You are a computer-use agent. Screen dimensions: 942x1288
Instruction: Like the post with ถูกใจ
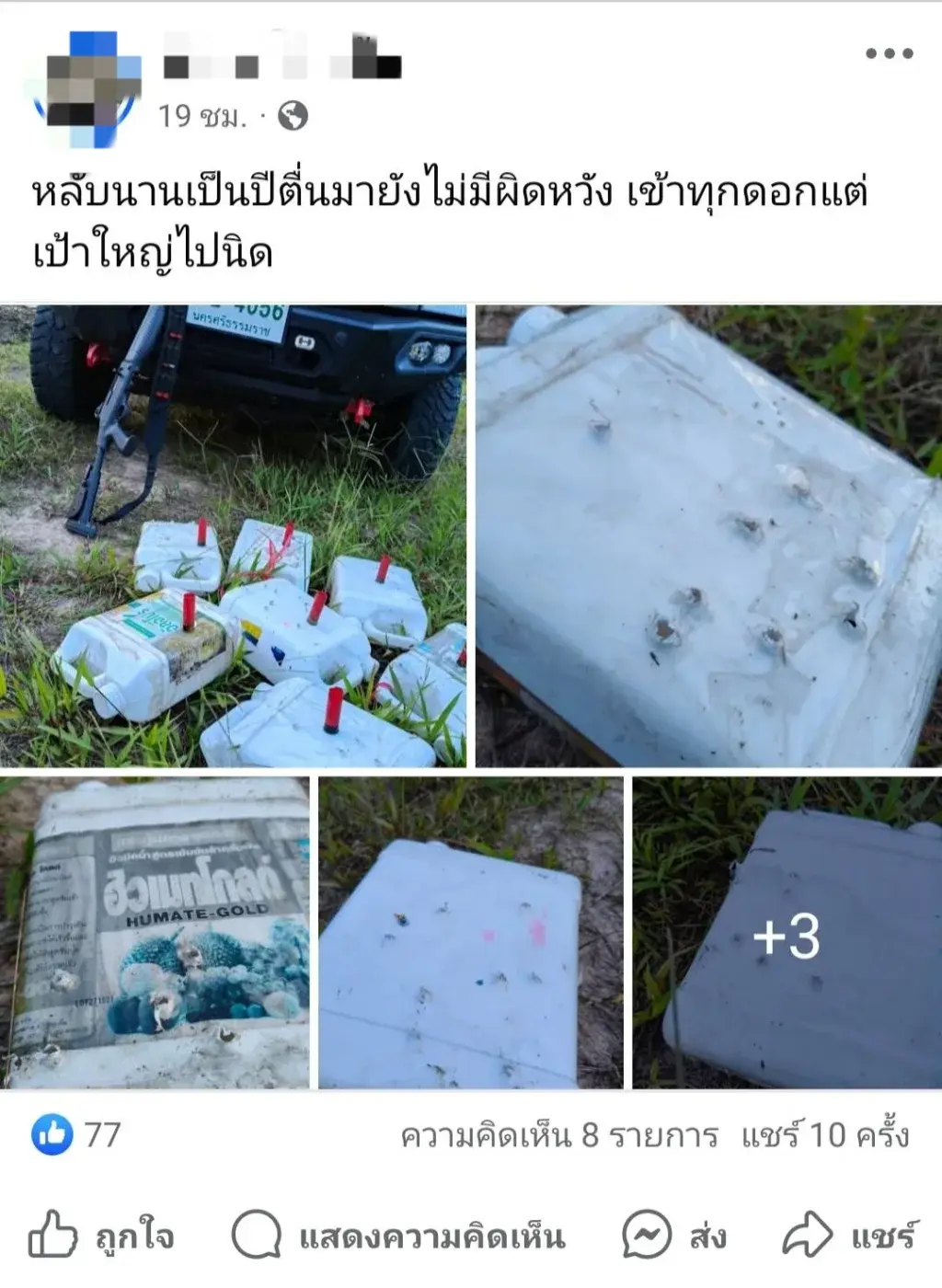pos(101,1236)
